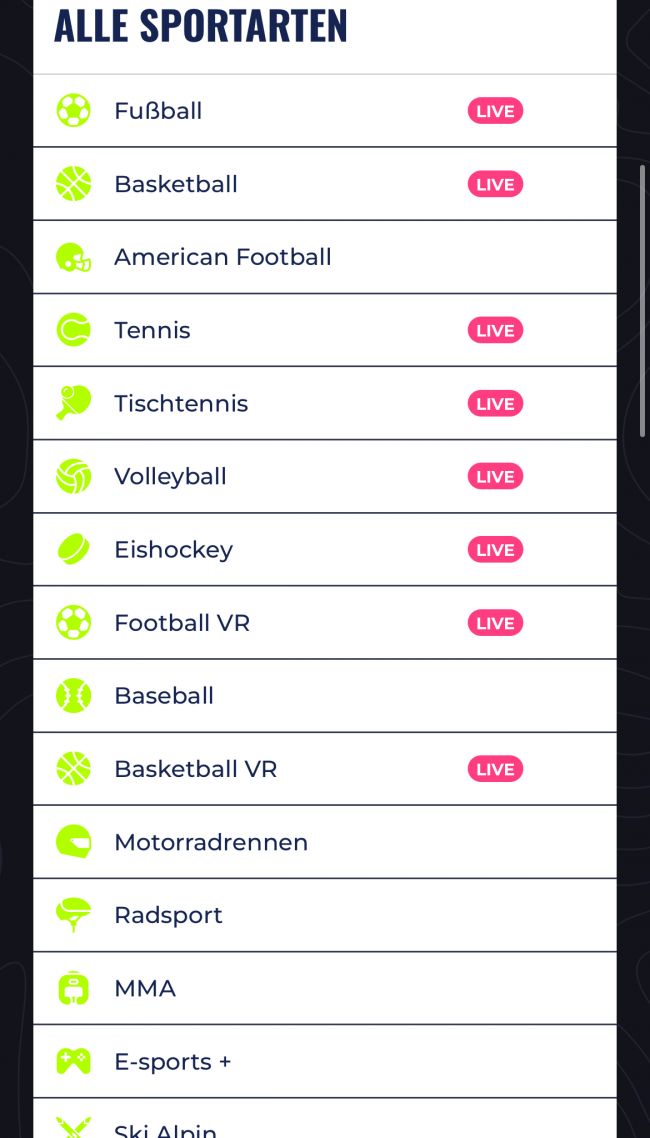Viewport: 650px width, 1138px height.
Task: Open Motorradrennen category
Action: (211, 842)
